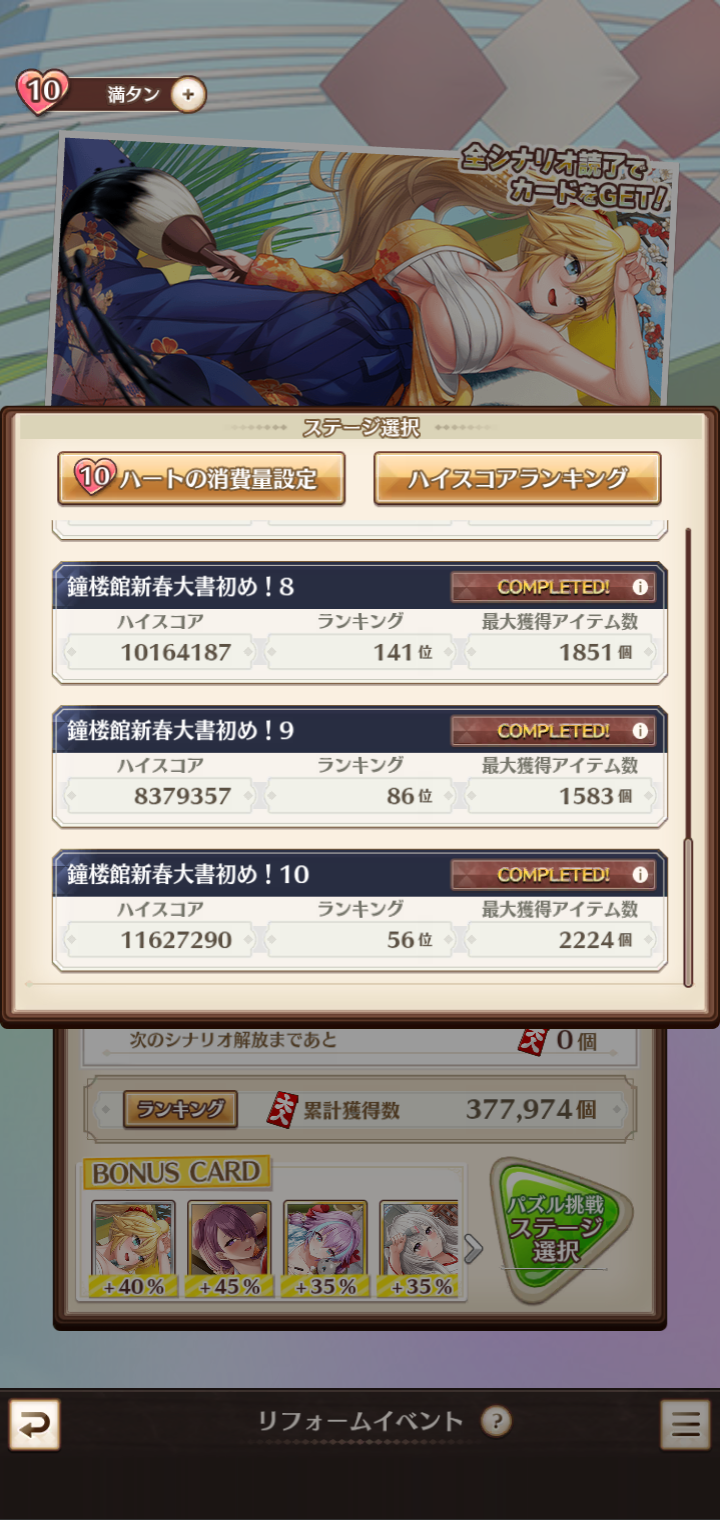View info icon for stage 8

pos(640,587)
